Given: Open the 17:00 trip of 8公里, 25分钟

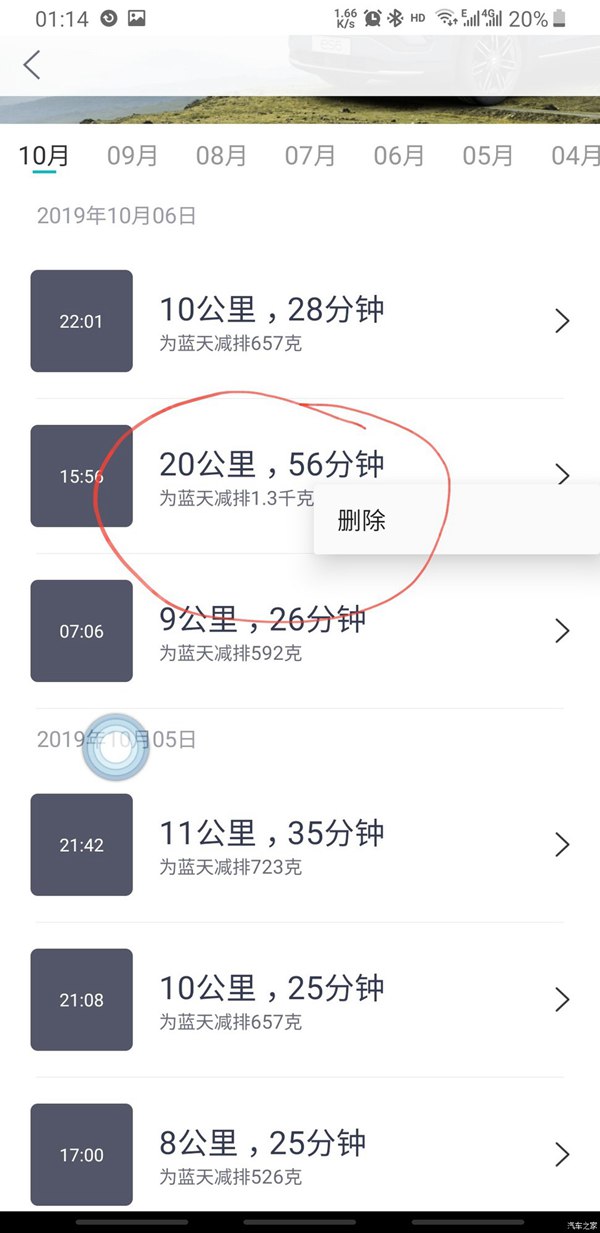Looking at the screenshot, I should tap(300, 1154).
